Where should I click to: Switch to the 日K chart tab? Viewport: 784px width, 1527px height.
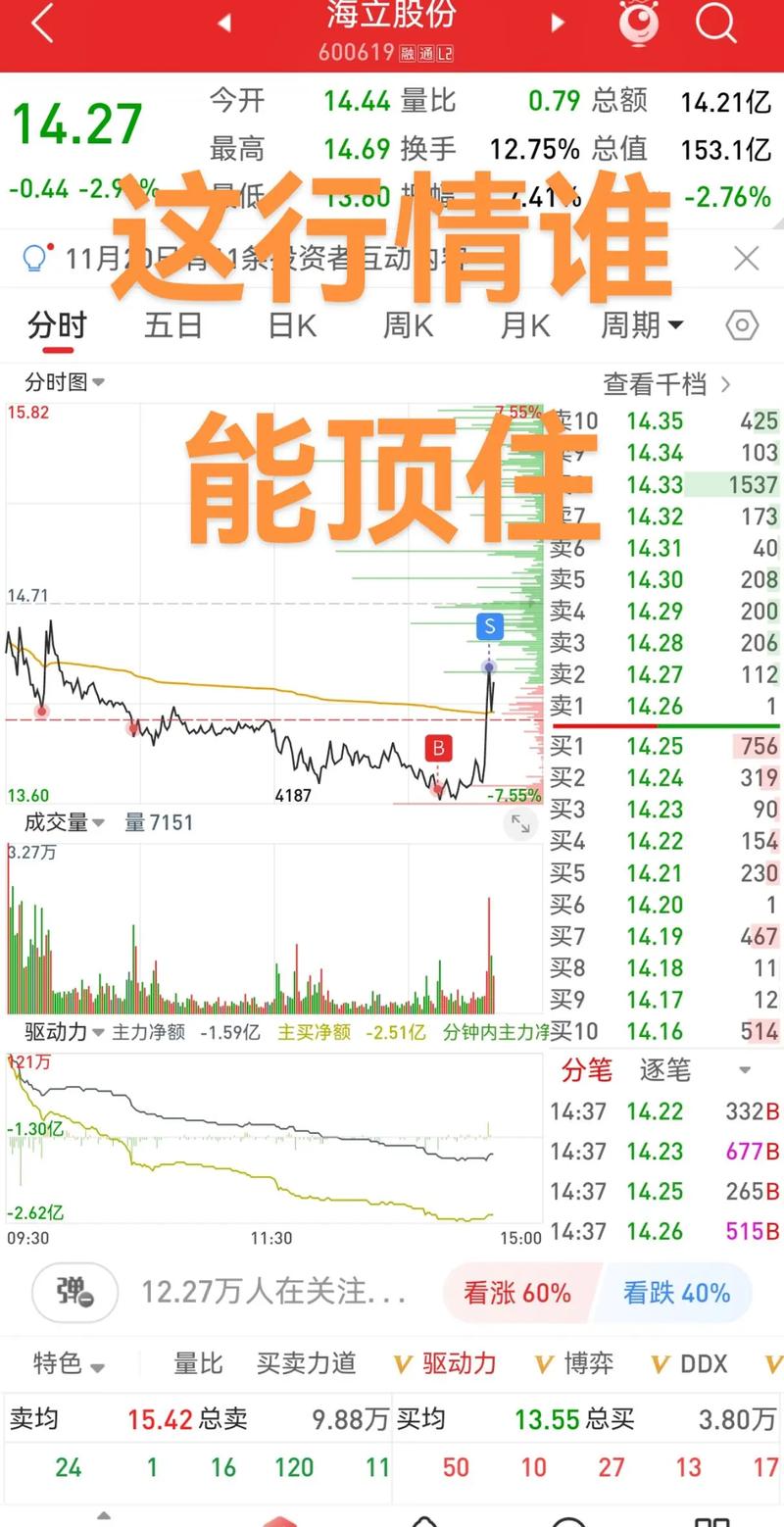pyautogui.click(x=292, y=325)
